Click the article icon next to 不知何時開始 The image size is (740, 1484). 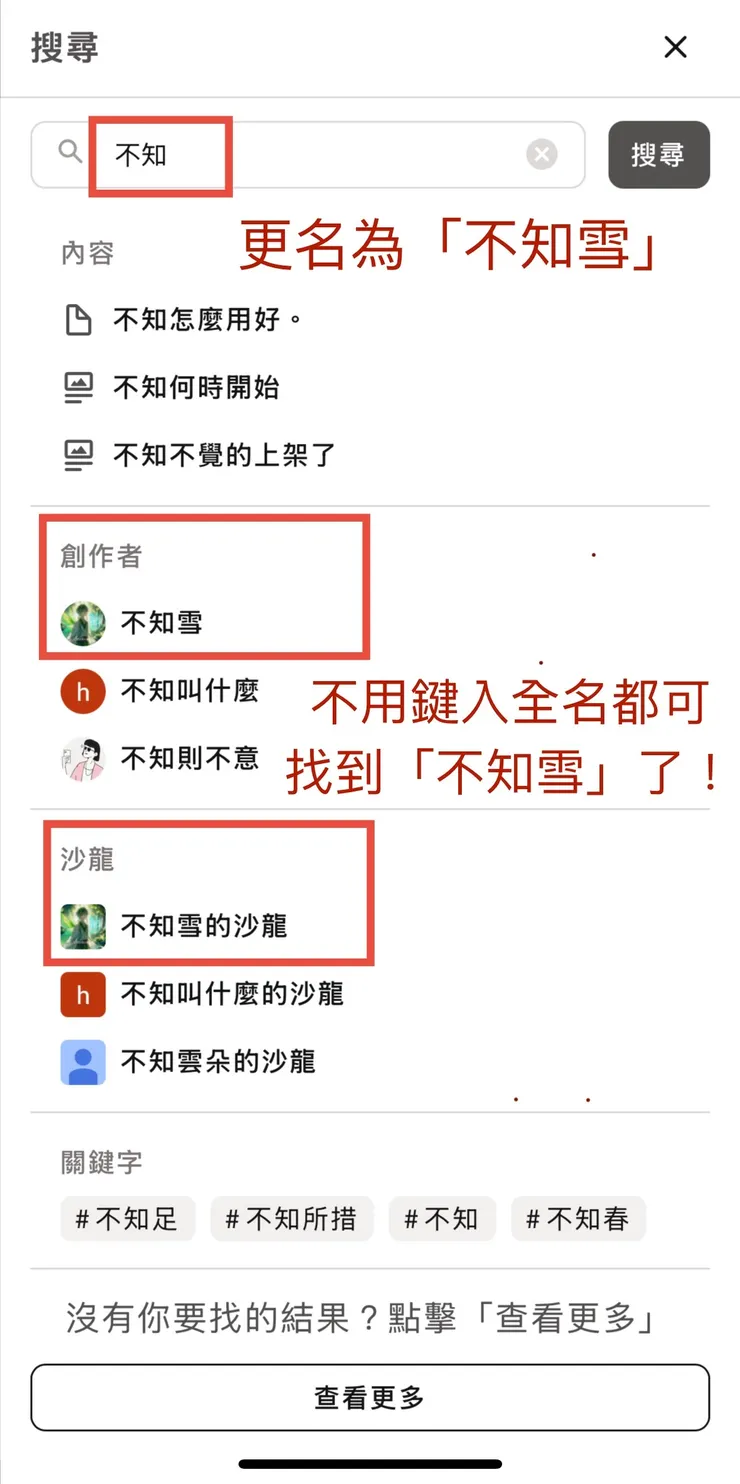(x=78, y=385)
